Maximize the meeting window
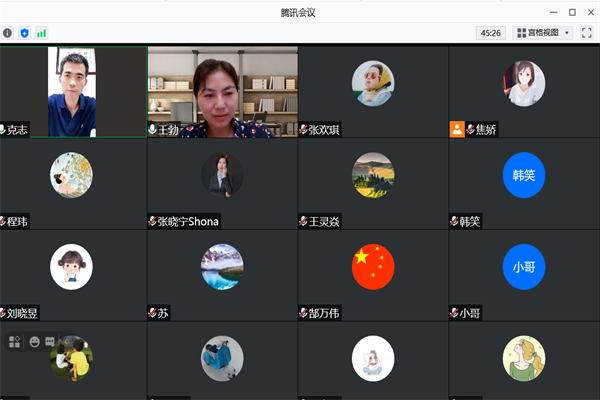The height and width of the screenshot is (400, 600). (572, 12)
